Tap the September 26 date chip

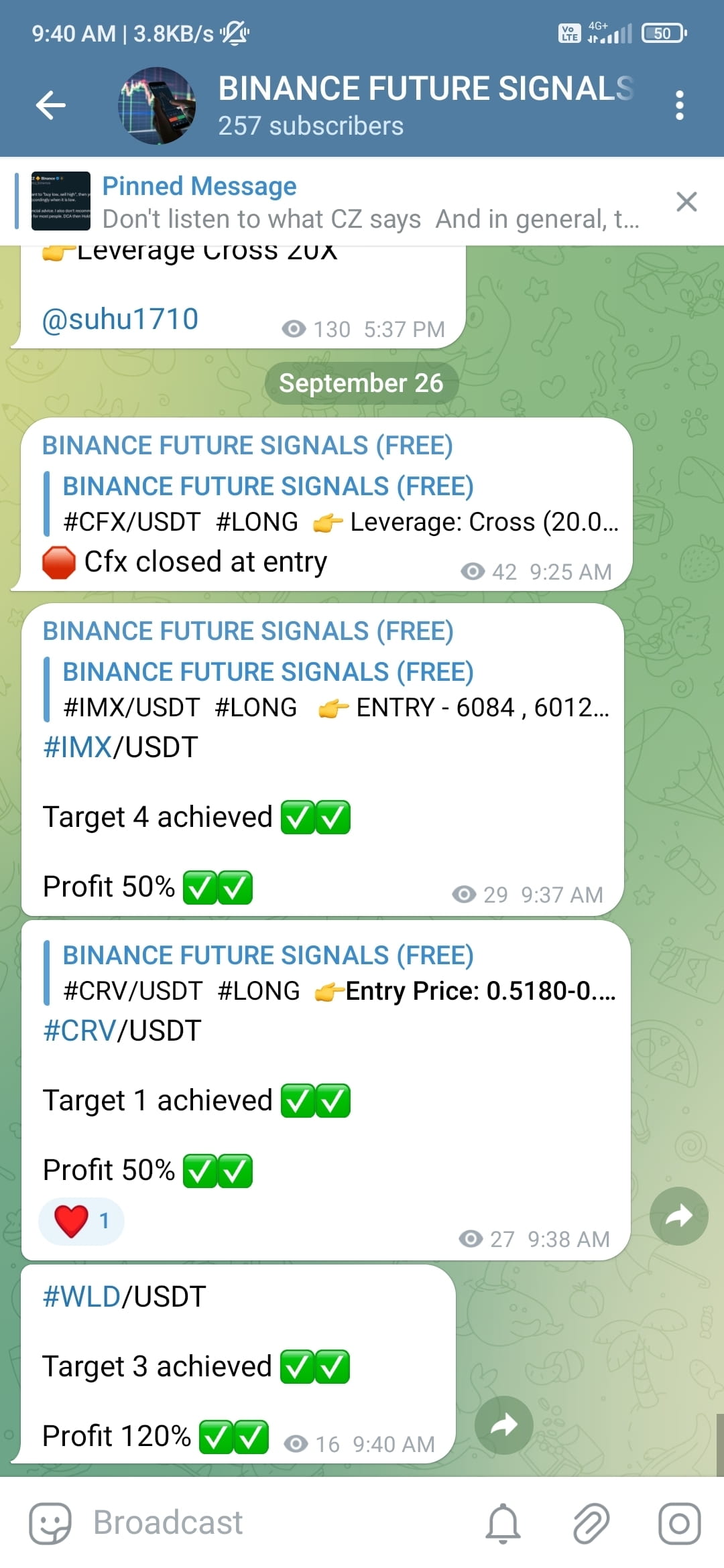[361, 383]
